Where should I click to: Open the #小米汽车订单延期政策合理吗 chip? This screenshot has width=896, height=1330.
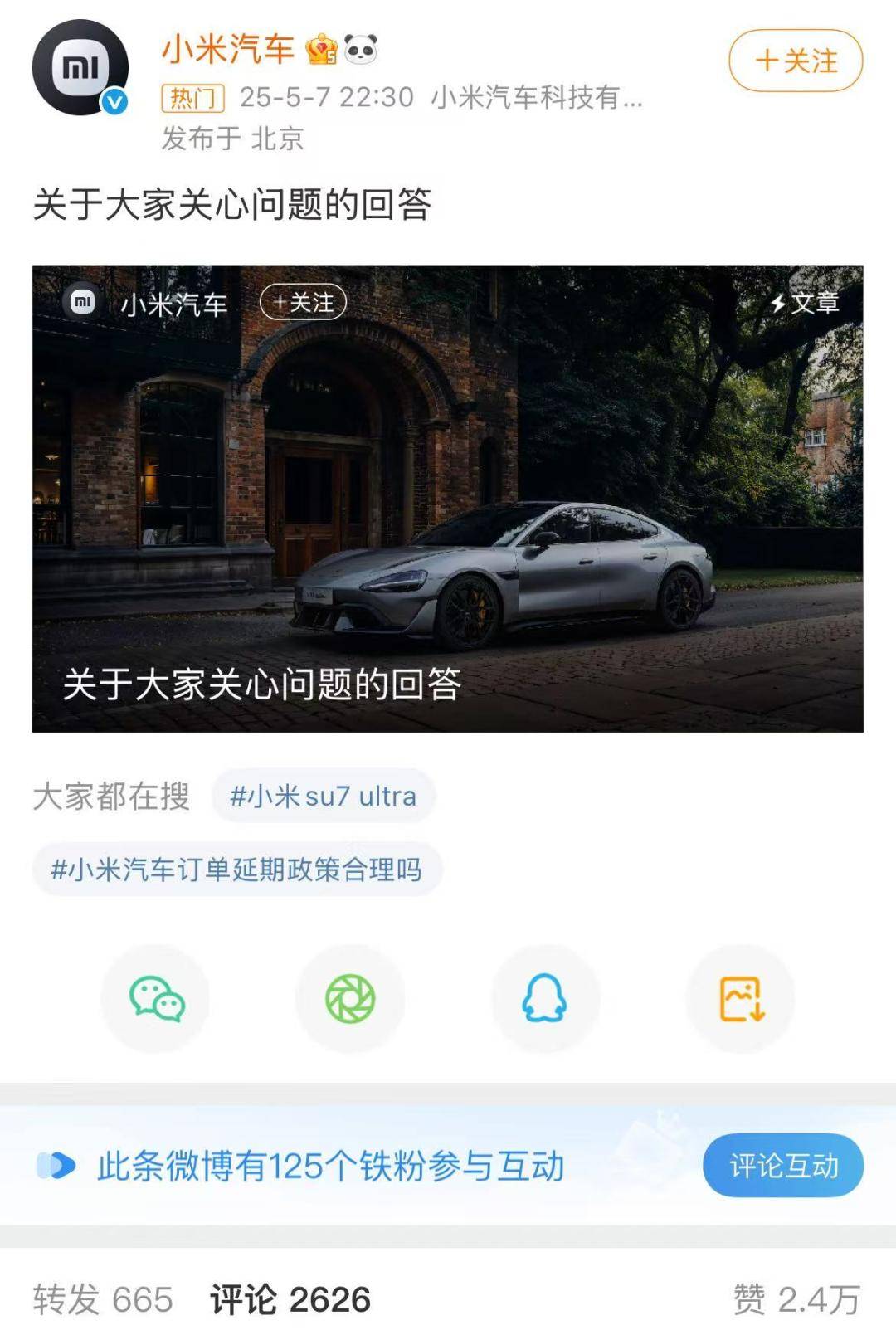click(236, 870)
